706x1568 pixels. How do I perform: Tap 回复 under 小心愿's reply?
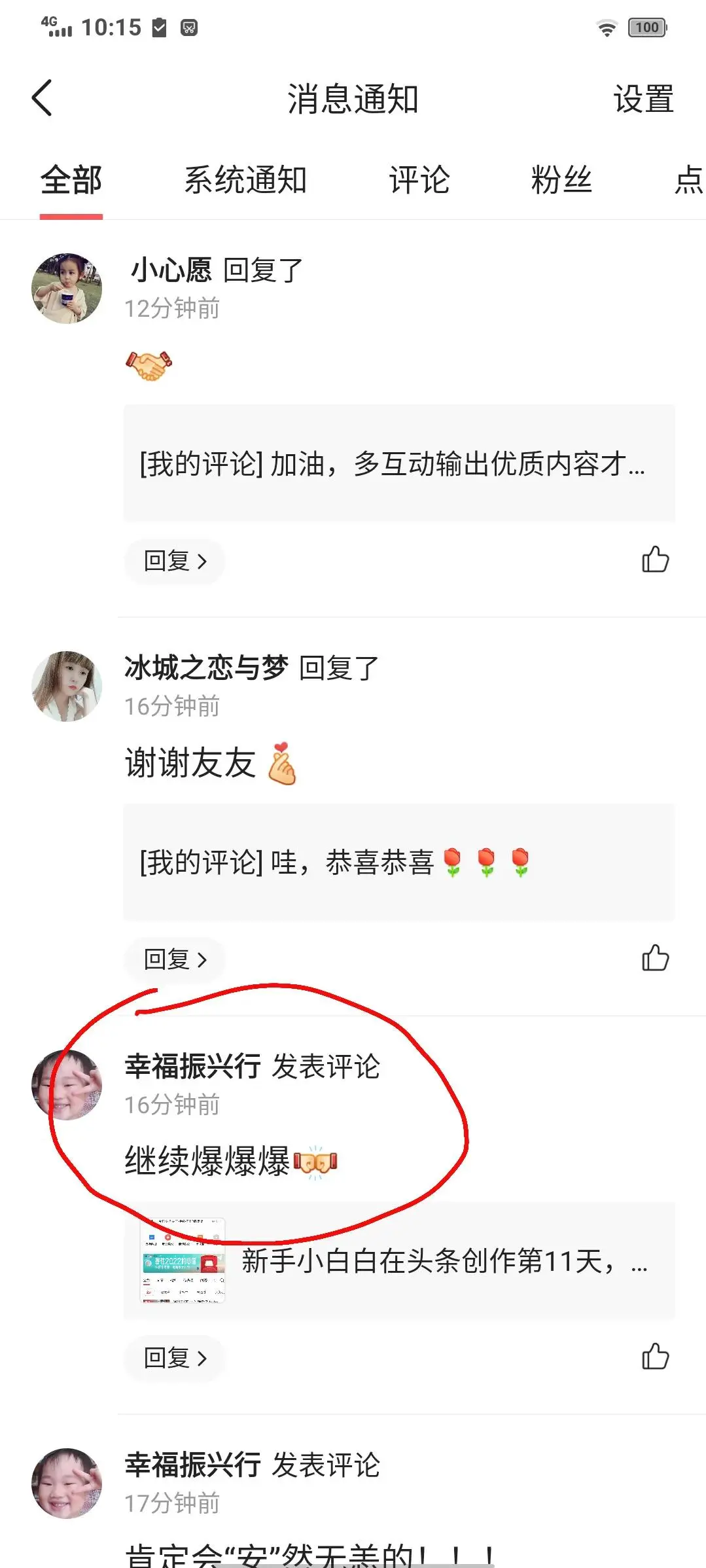tap(175, 561)
